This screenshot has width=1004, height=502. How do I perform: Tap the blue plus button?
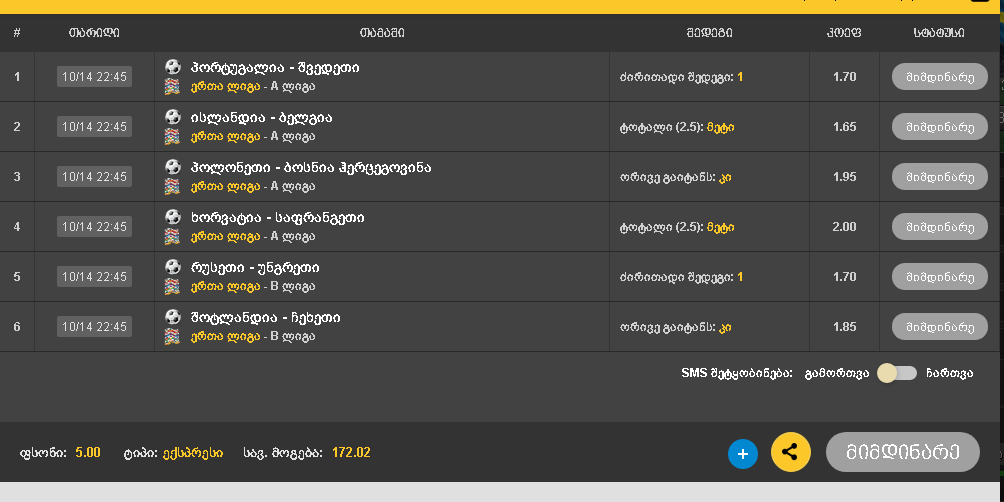(742, 453)
